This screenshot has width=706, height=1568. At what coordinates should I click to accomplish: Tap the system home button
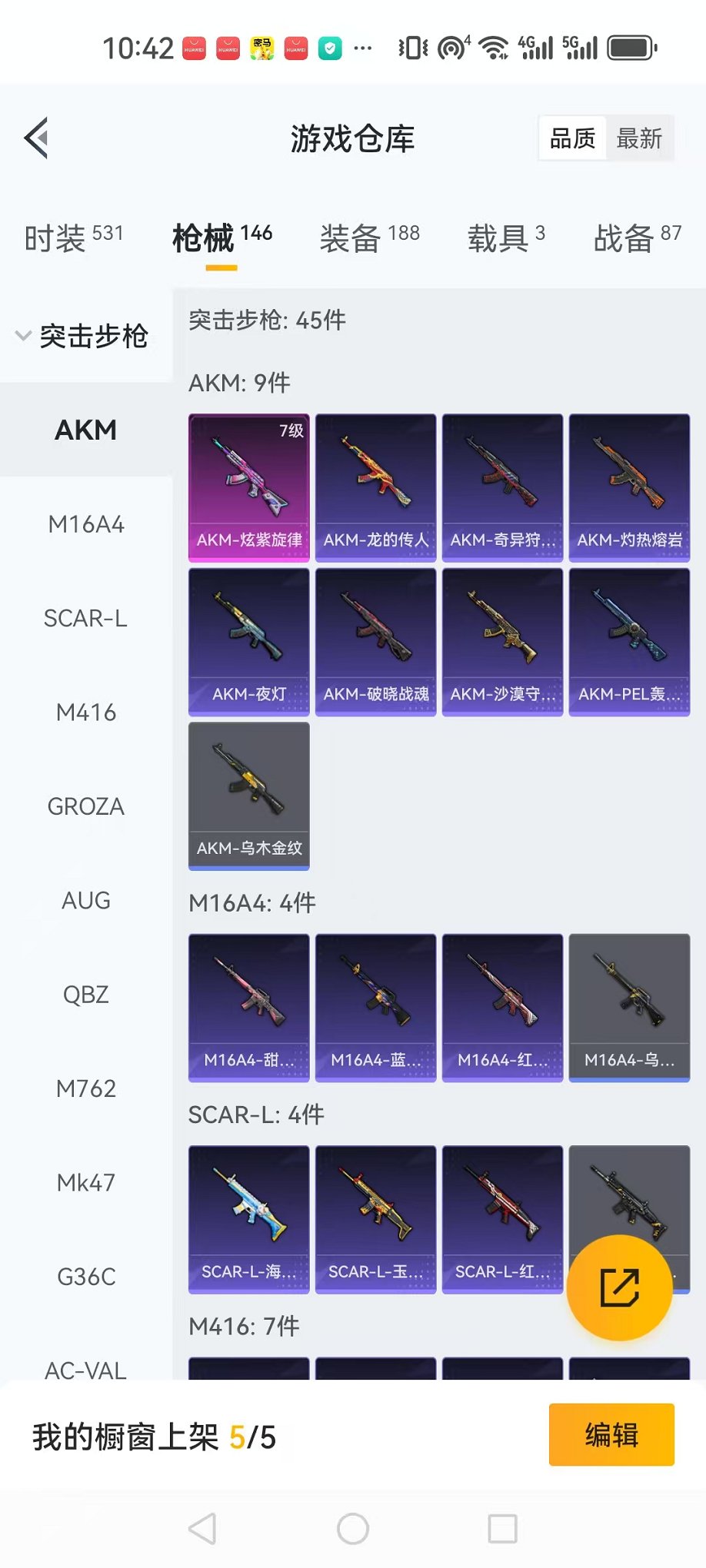353,1528
